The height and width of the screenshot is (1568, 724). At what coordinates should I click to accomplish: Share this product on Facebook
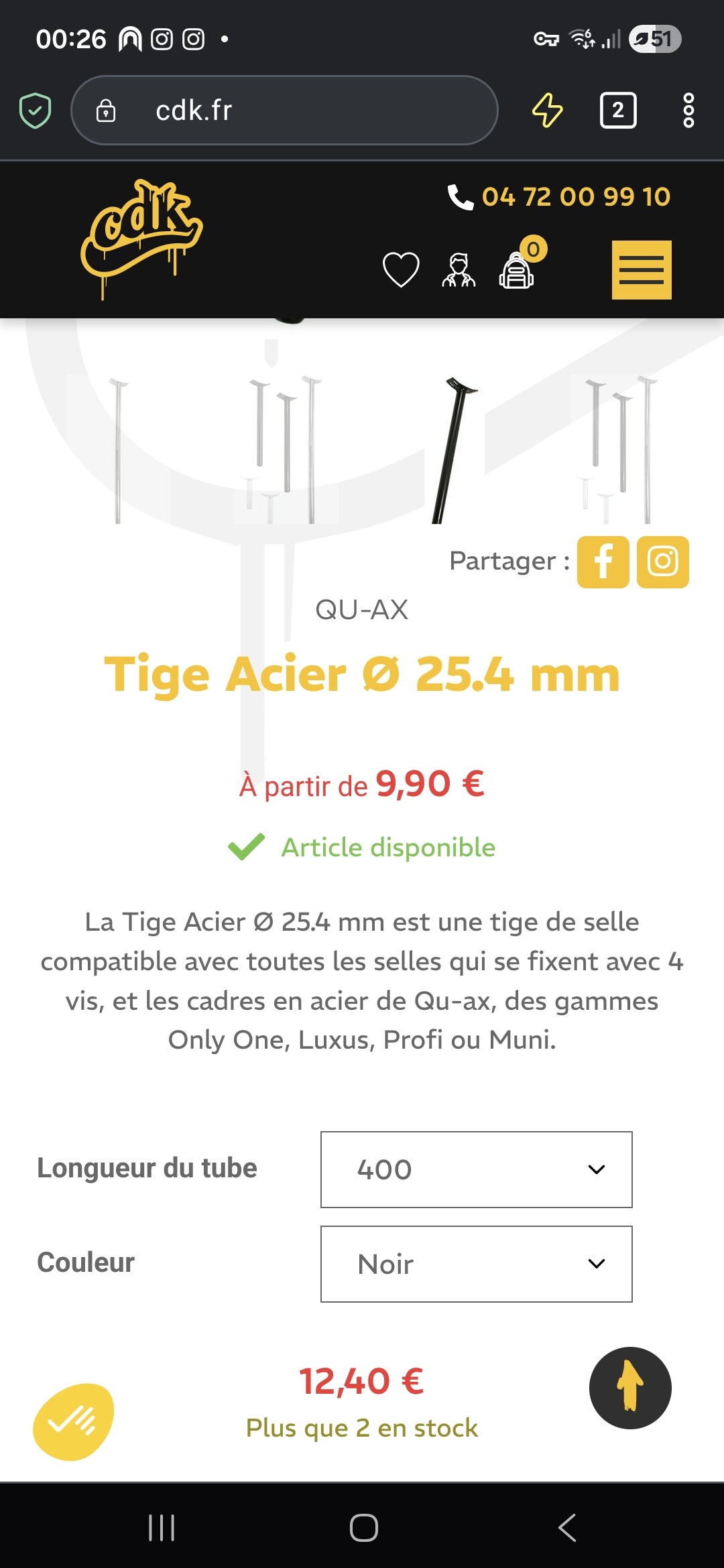pyautogui.click(x=603, y=562)
